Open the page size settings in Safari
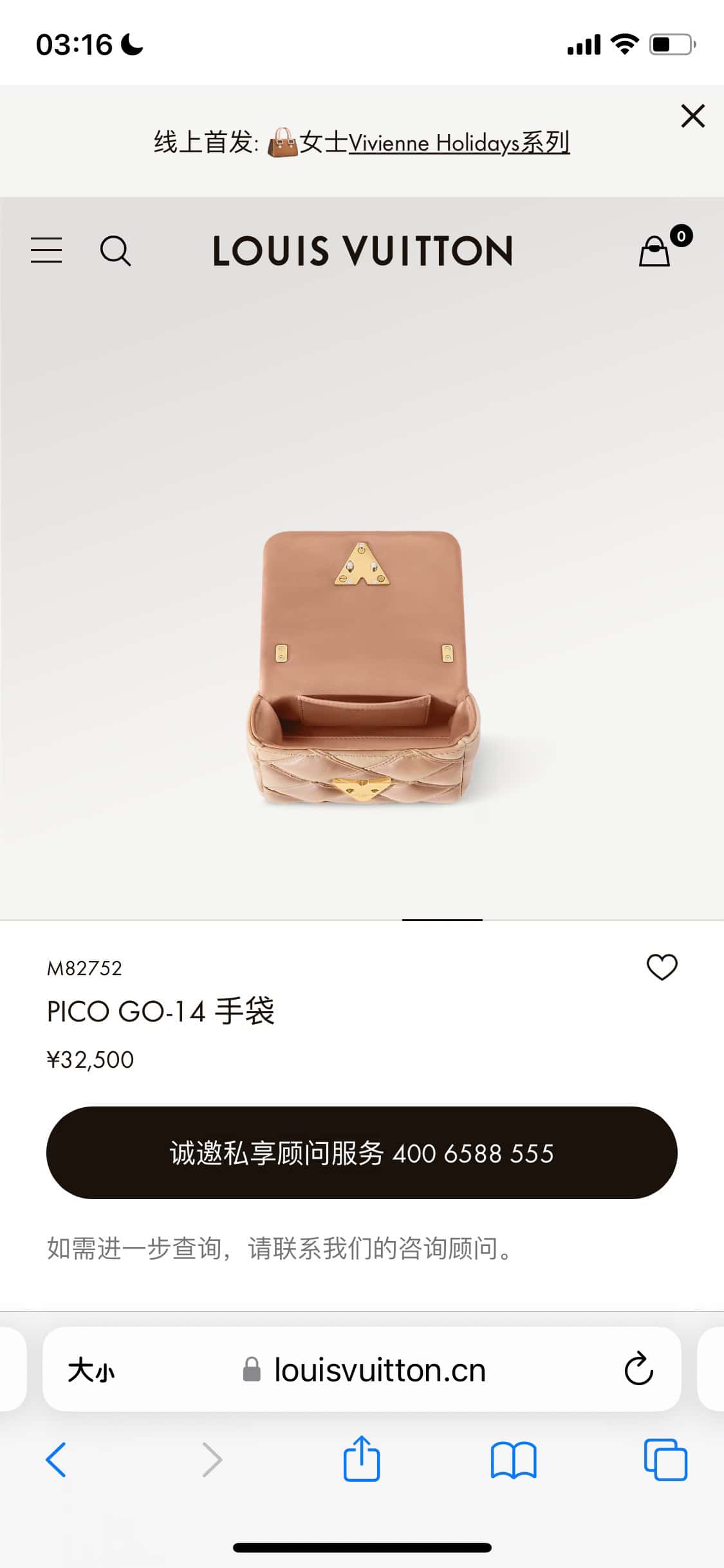 pyautogui.click(x=91, y=1370)
